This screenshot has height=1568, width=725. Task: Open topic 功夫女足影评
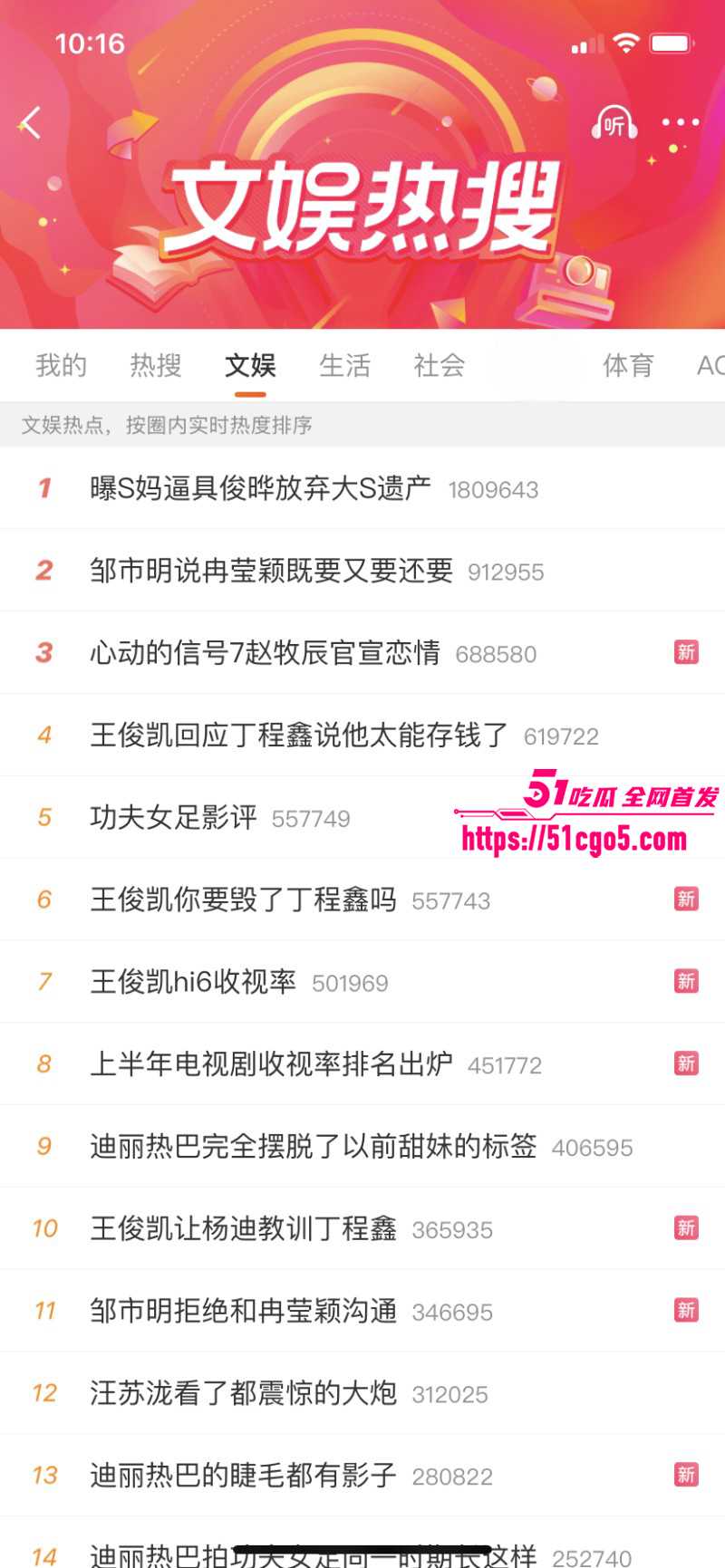click(x=362, y=817)
